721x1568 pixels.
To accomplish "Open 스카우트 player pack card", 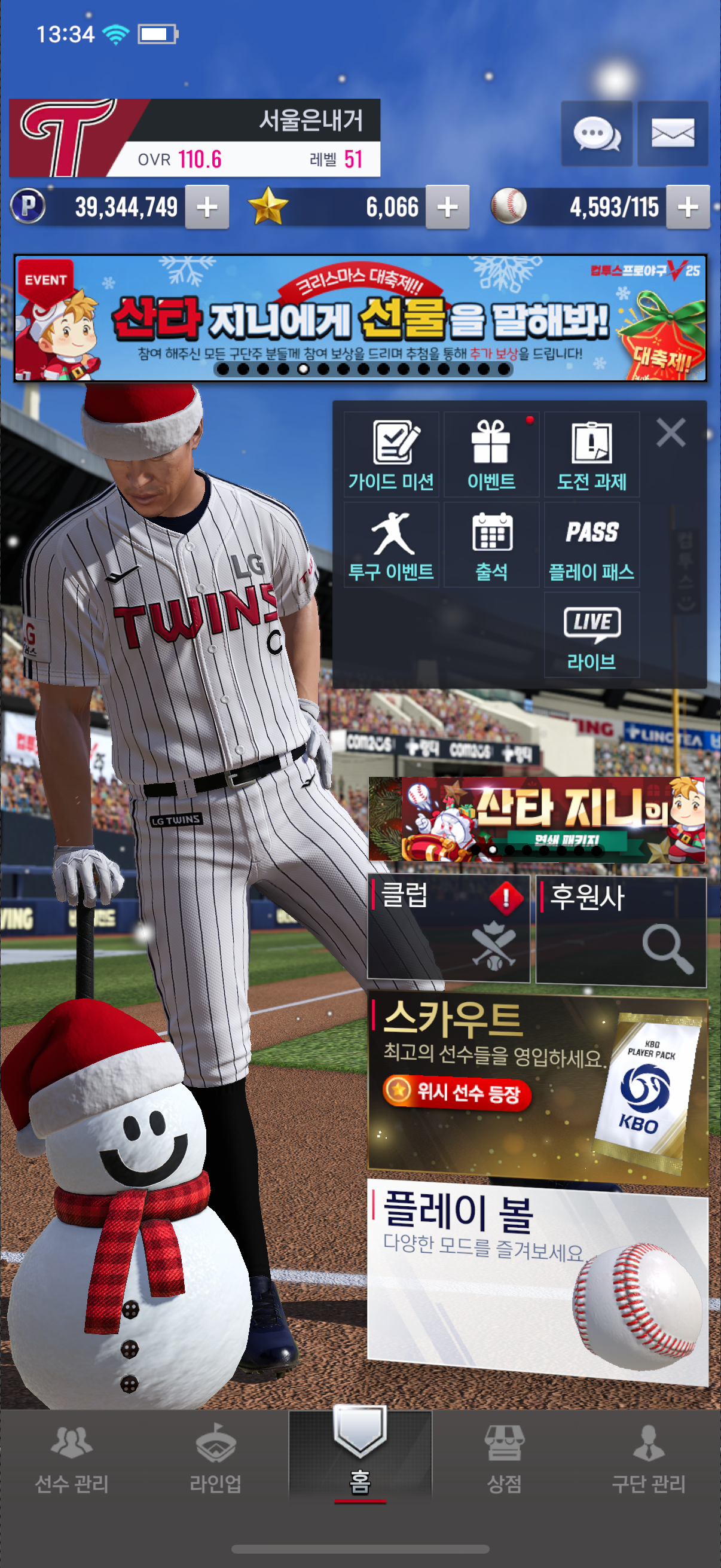I will point(538,1087).
